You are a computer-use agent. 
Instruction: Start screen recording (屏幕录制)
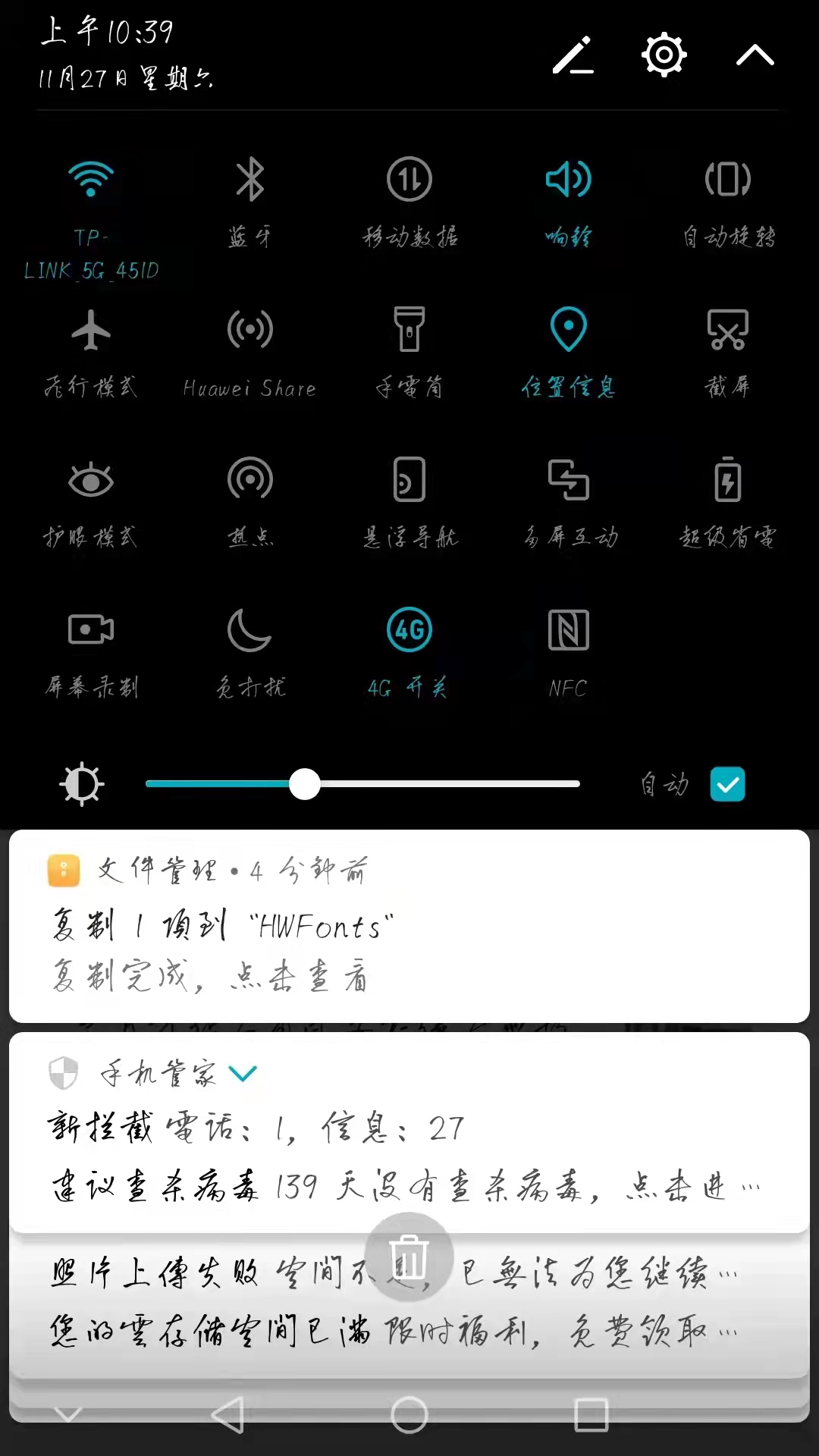[x=91, y=630]
